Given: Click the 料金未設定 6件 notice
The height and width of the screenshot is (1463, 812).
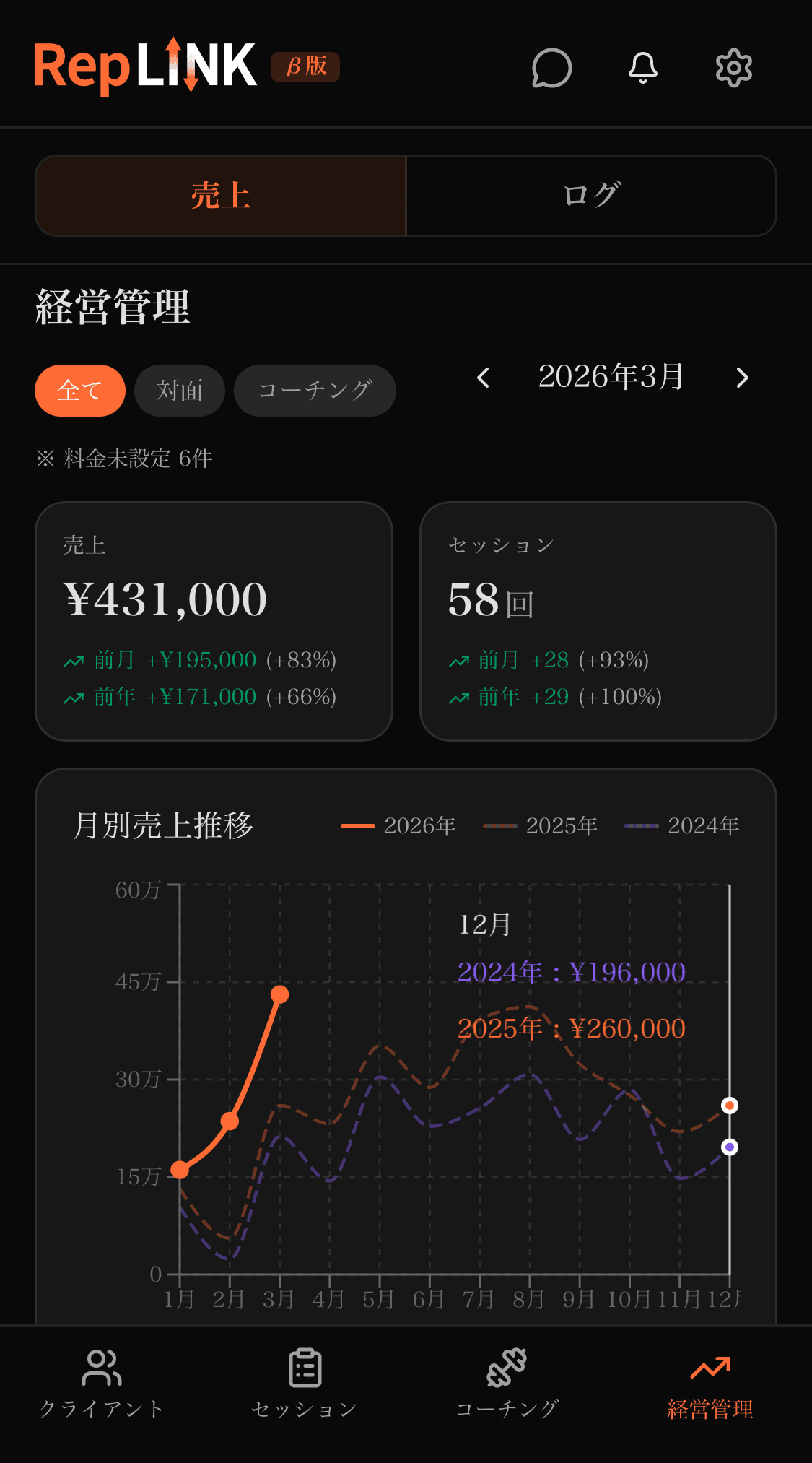Looking at the screenshot, I should [123, 458].
